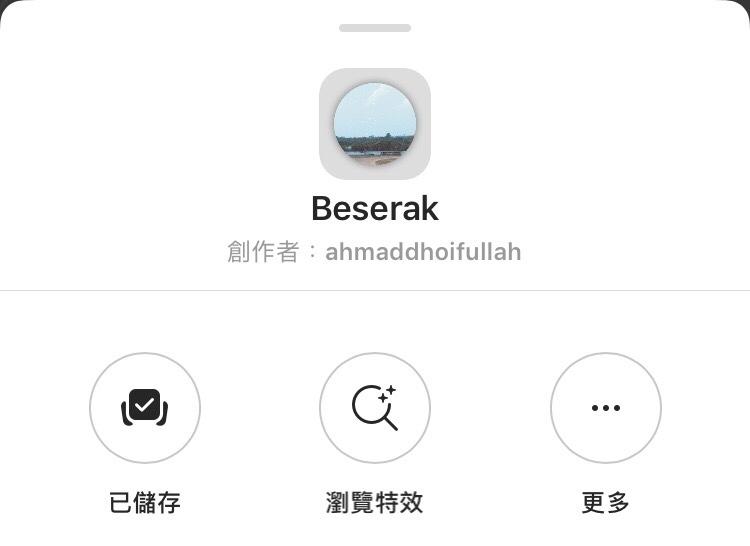Open creator ahmaddhoifullah's profile
The width and height of the screenshot is (750, 546).
tap(422, 251)
